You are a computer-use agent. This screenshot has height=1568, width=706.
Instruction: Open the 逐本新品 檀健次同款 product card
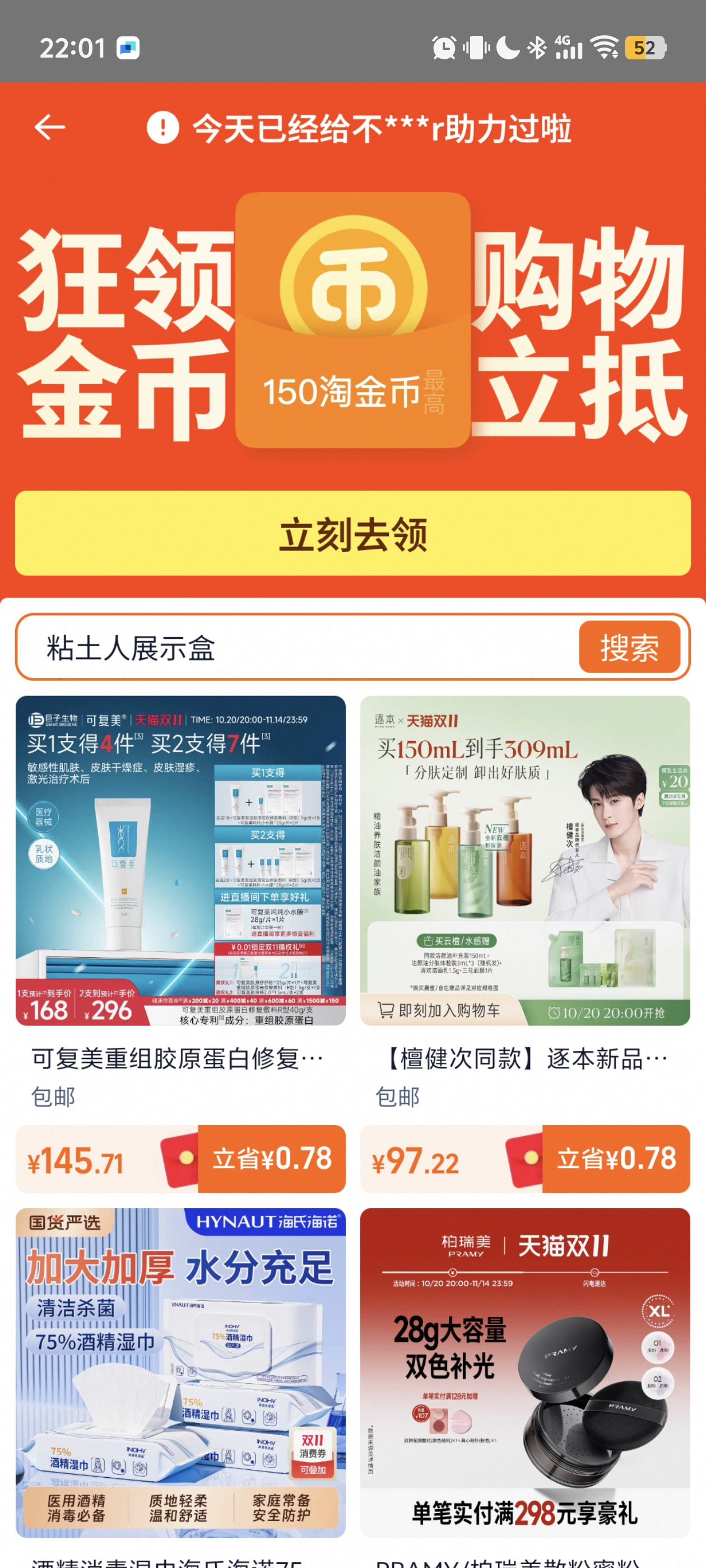(524, 861)
